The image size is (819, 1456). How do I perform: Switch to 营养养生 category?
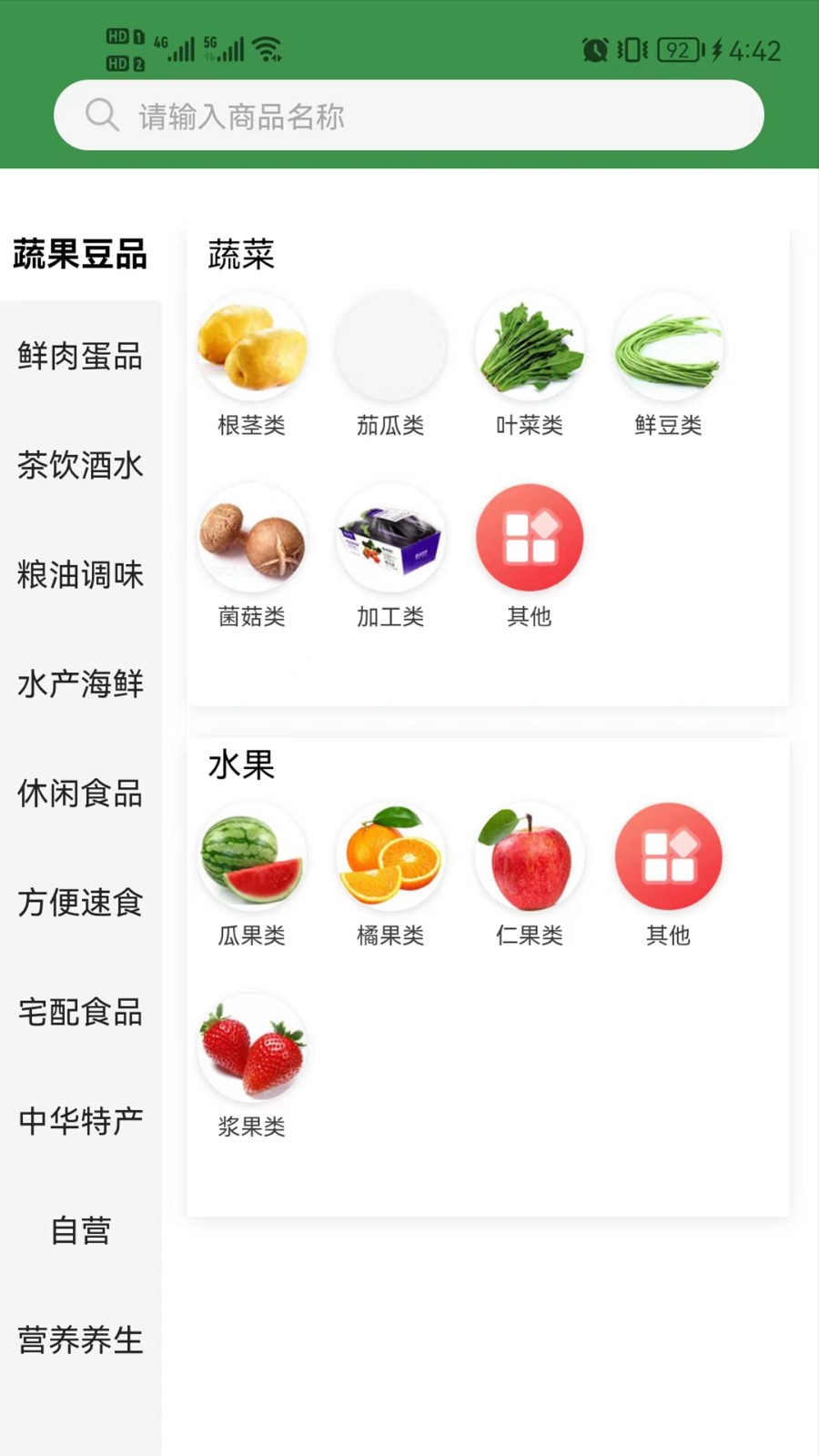point(80,1339)
